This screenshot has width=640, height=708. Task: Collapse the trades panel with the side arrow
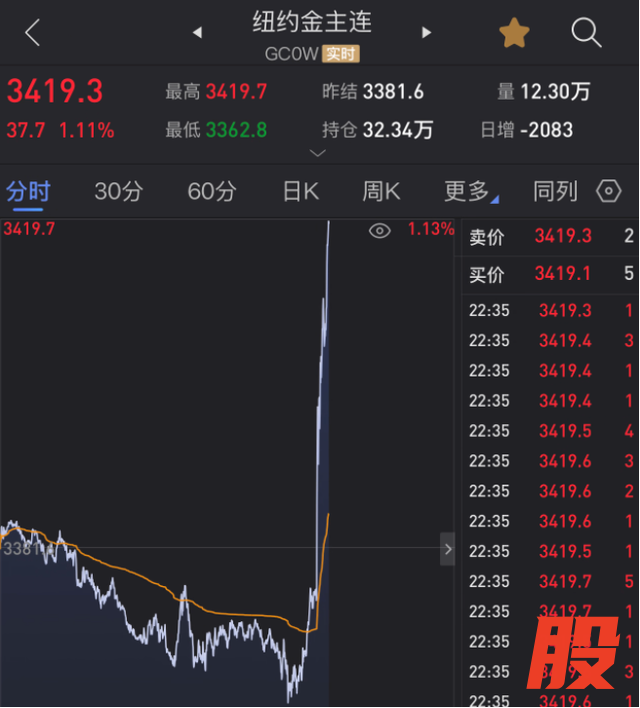448,549
